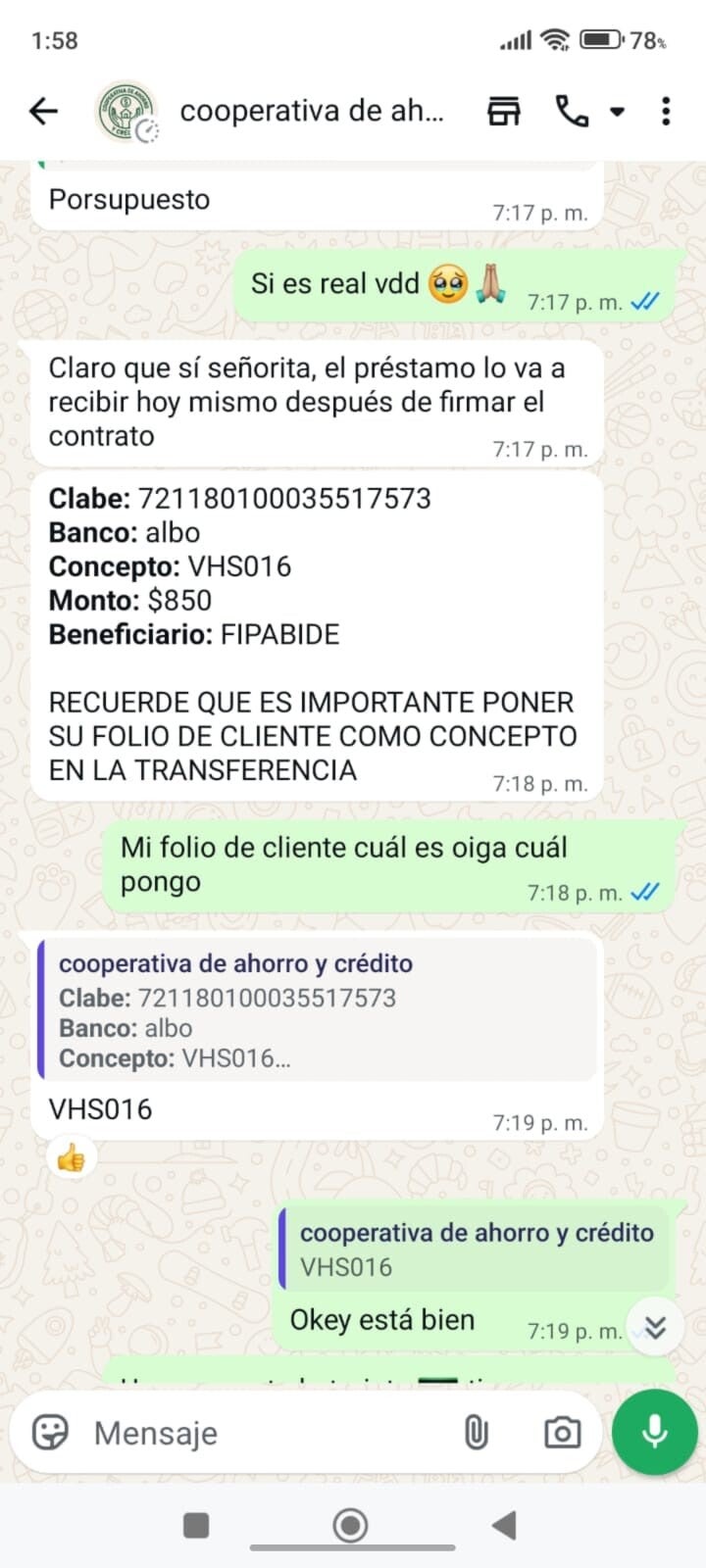The image size is (706, 1568).
Task: View the thumbs-up reaction on VHS016 message
Action: click(72, 1159)
